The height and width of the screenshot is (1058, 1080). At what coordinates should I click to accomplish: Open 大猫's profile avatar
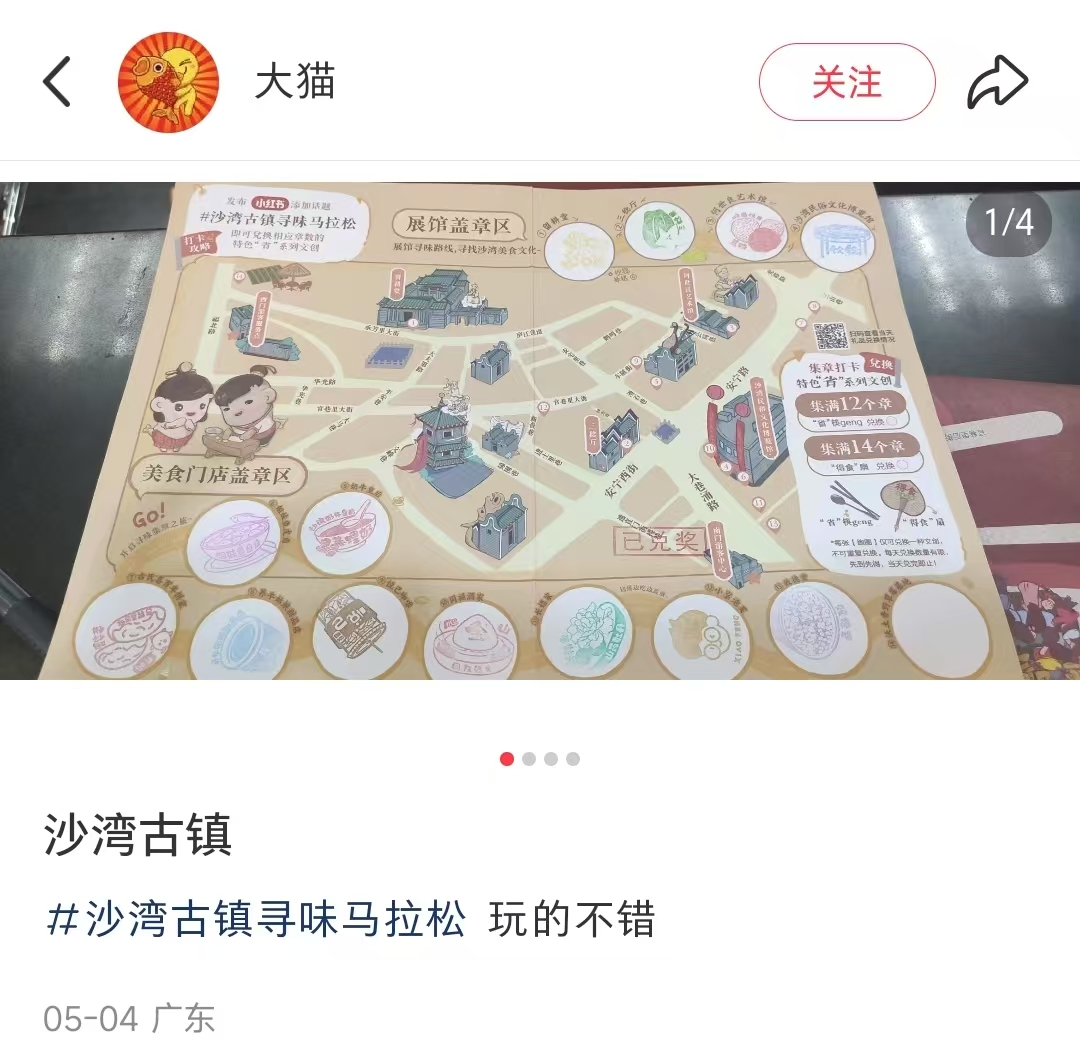(x=168, y=82)
